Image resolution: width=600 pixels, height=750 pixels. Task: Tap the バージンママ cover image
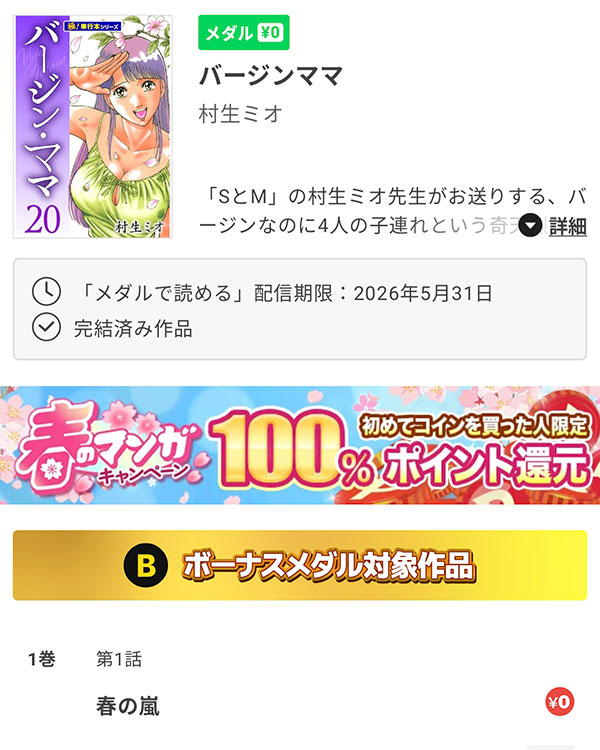(x=93, y=126)
